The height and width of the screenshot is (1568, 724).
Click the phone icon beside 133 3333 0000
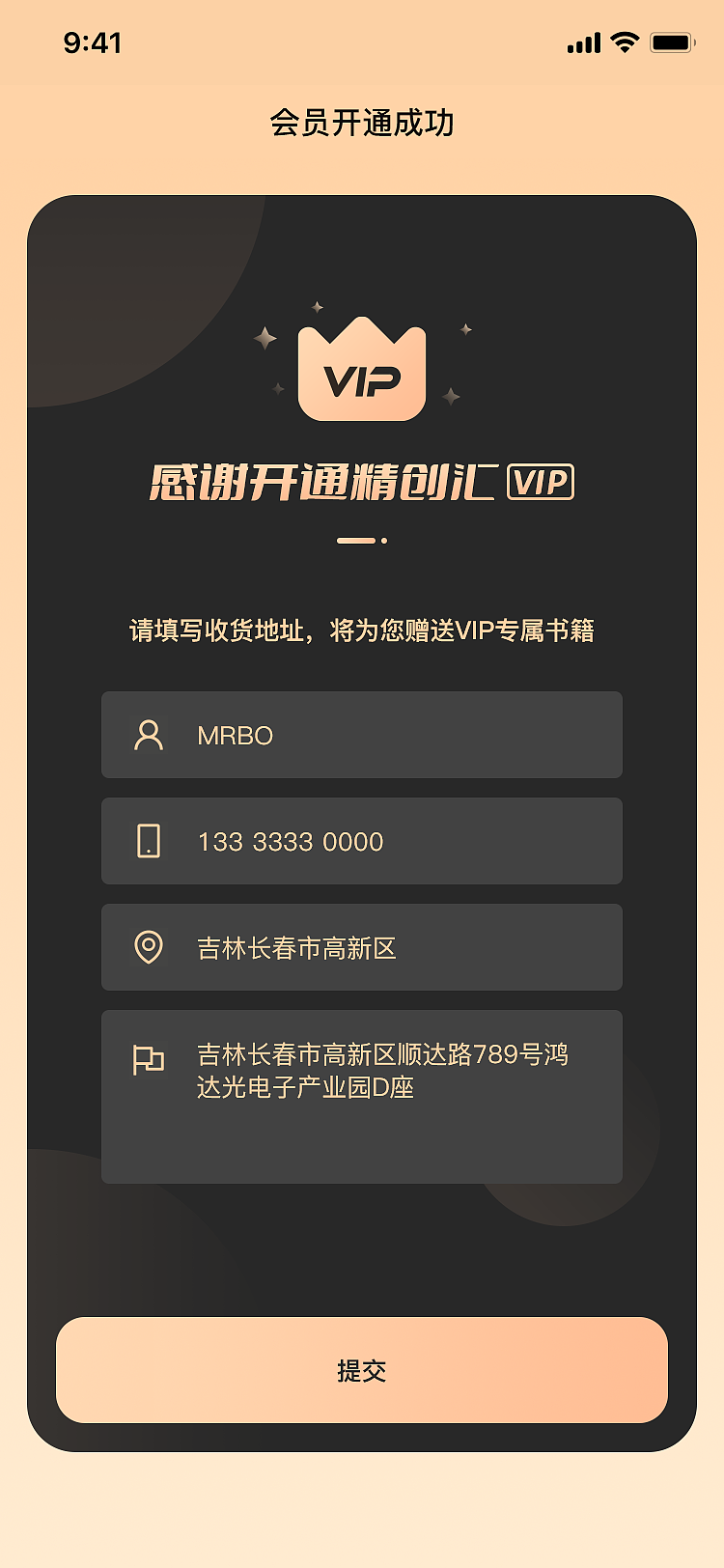pos(147,841)
